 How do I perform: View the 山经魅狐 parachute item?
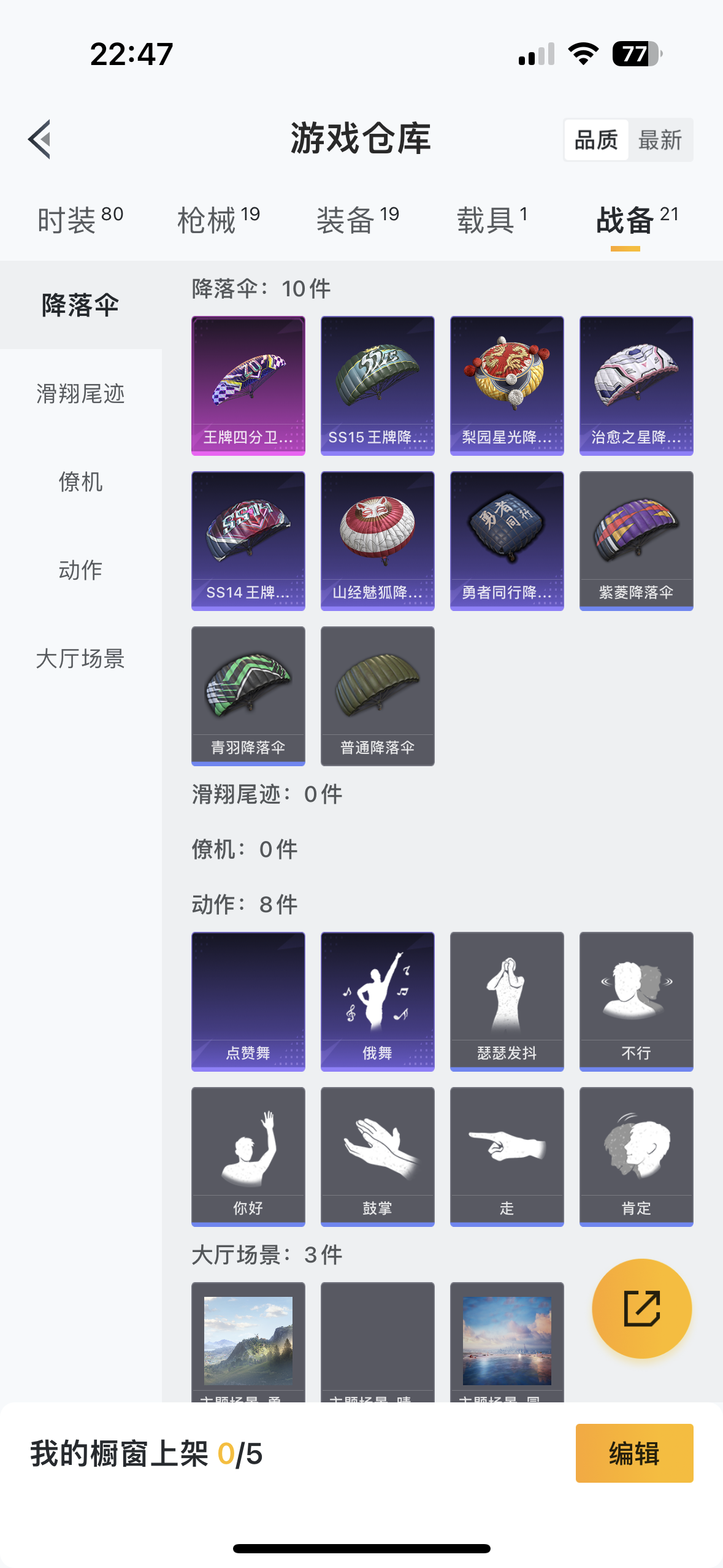point(377,540)
